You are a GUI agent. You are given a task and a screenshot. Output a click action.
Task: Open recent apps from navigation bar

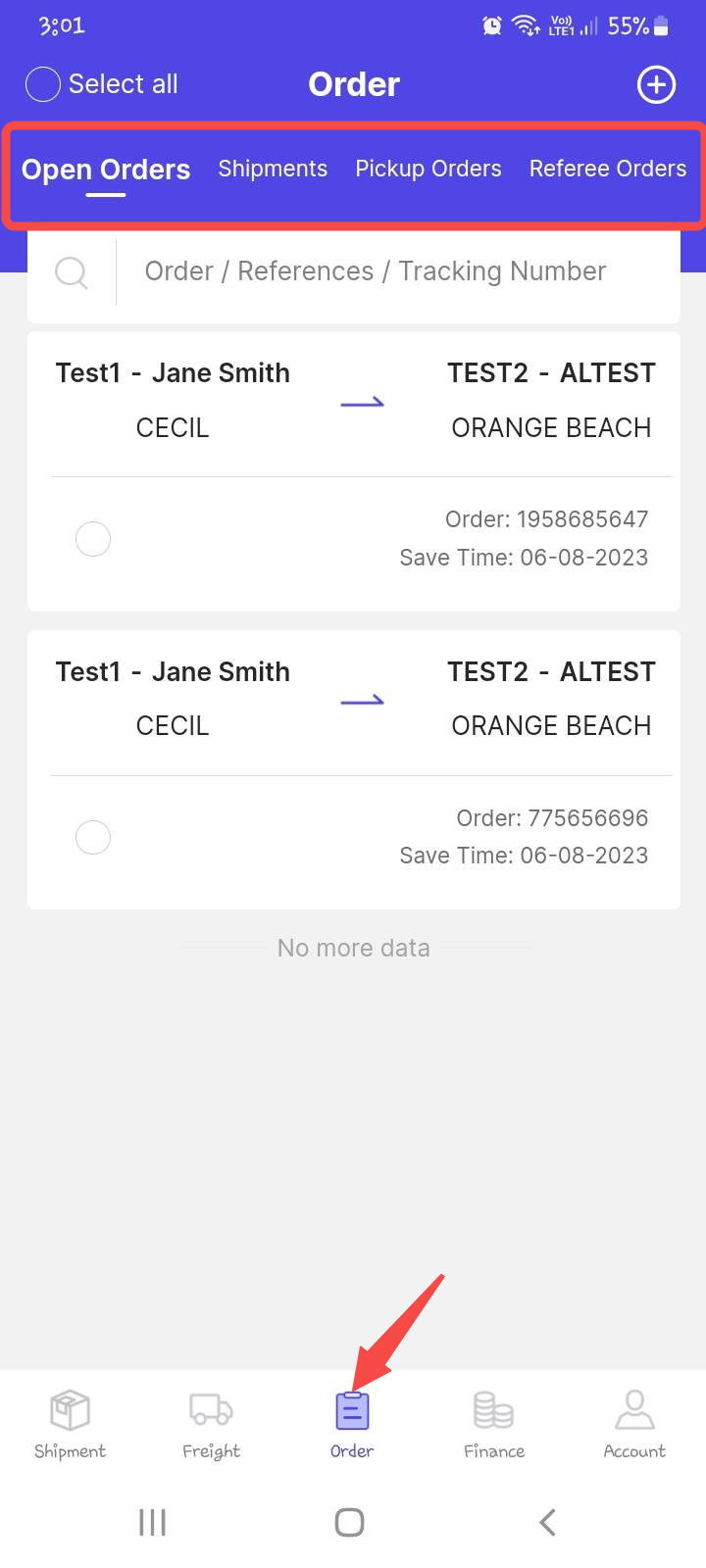pos(152,1522)
